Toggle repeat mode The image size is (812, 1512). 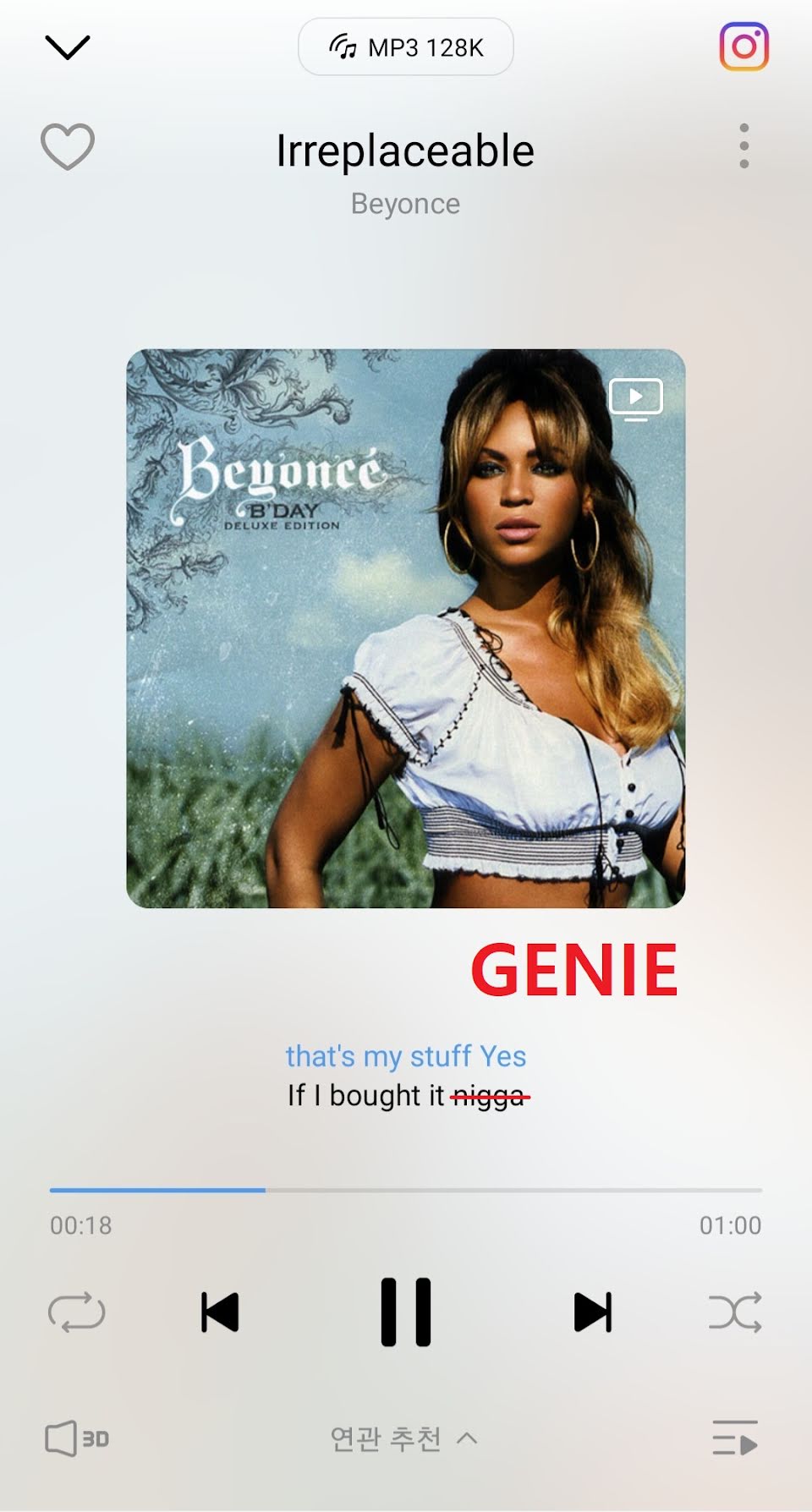coord(77,1312)
